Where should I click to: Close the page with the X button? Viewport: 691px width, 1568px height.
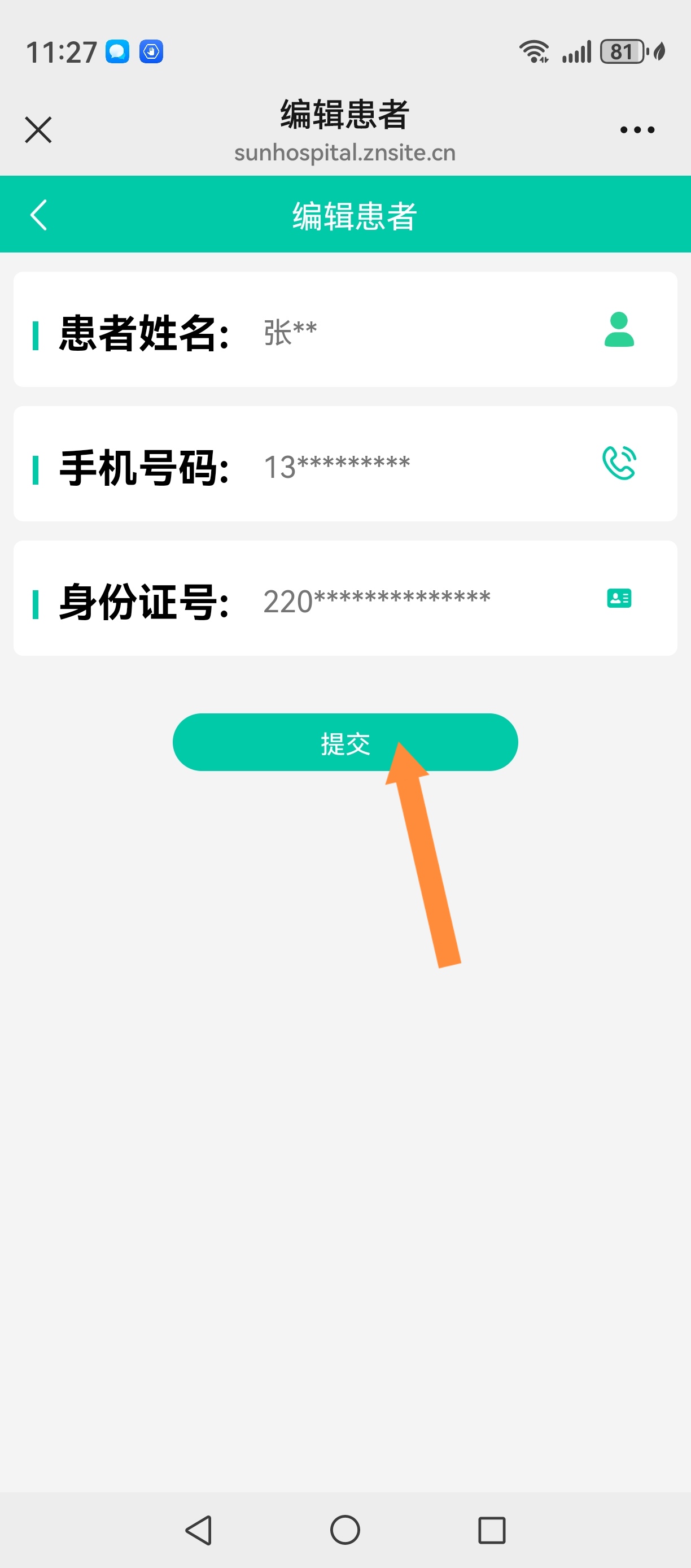tap(38, 129)
